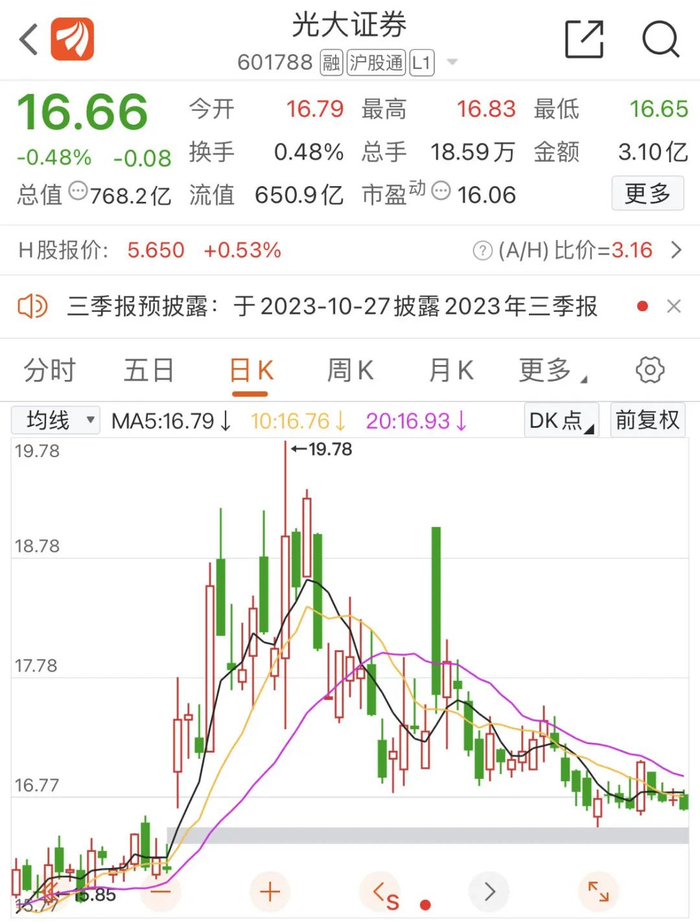
Task: Open H股报价 A/H comparison row
Action: 350,250
